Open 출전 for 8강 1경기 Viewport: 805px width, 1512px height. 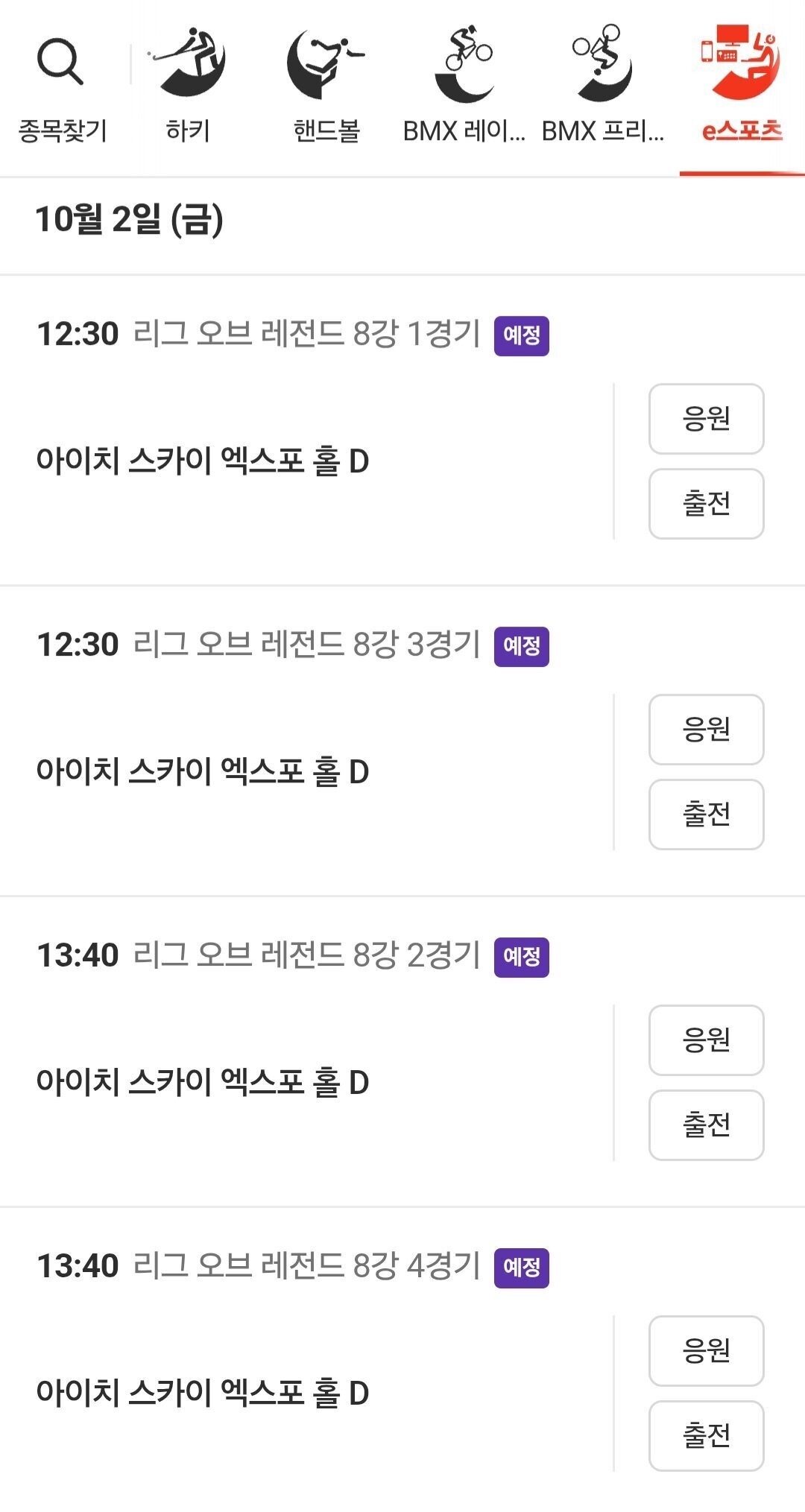coord(707,504)
